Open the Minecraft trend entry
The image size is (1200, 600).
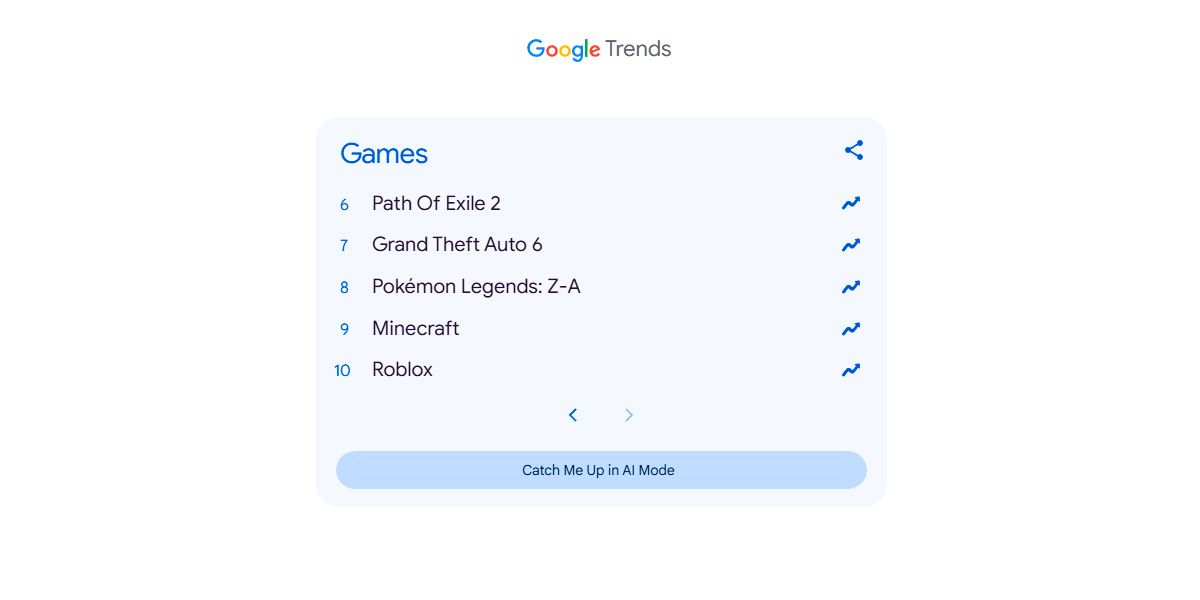click(x=415, y=329)
